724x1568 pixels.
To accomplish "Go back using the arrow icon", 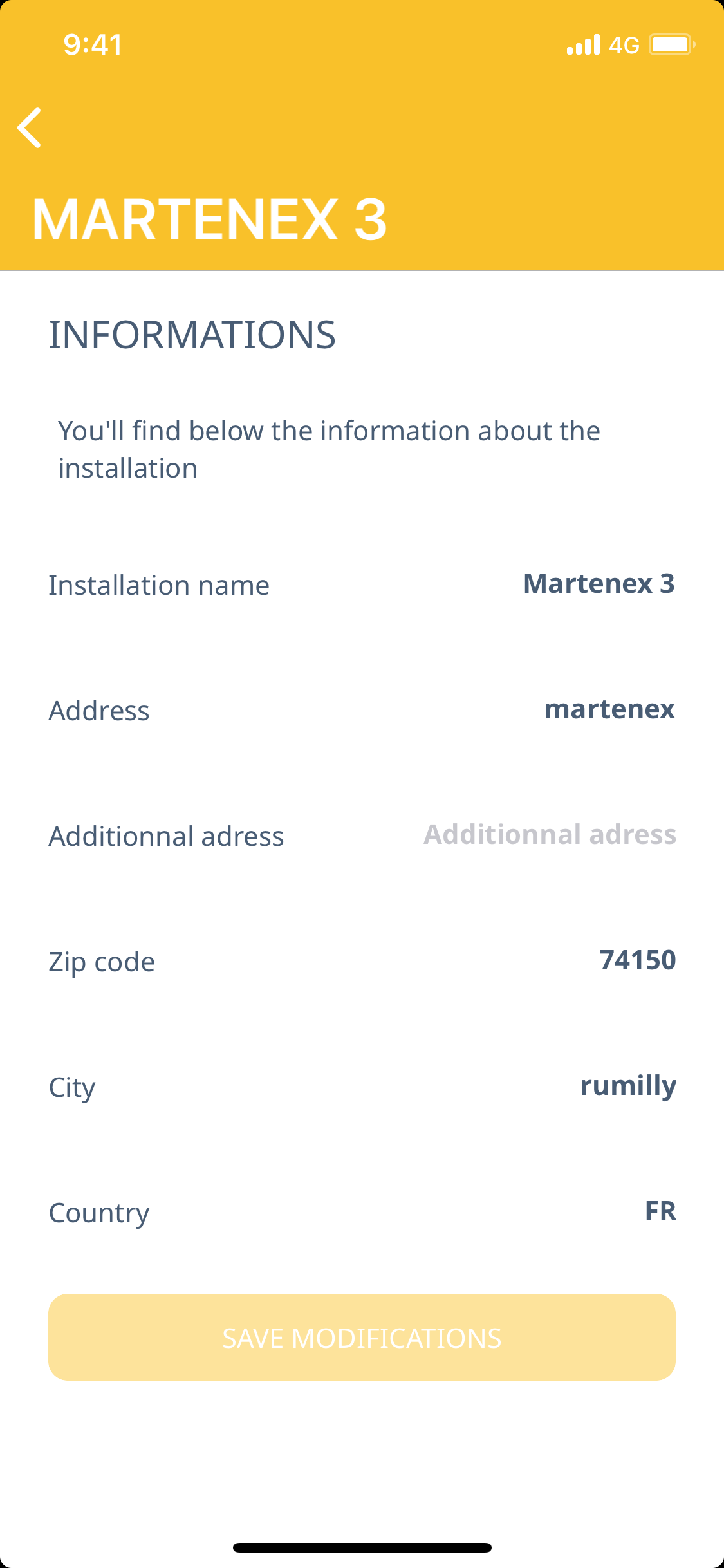I will pos(30,128).
